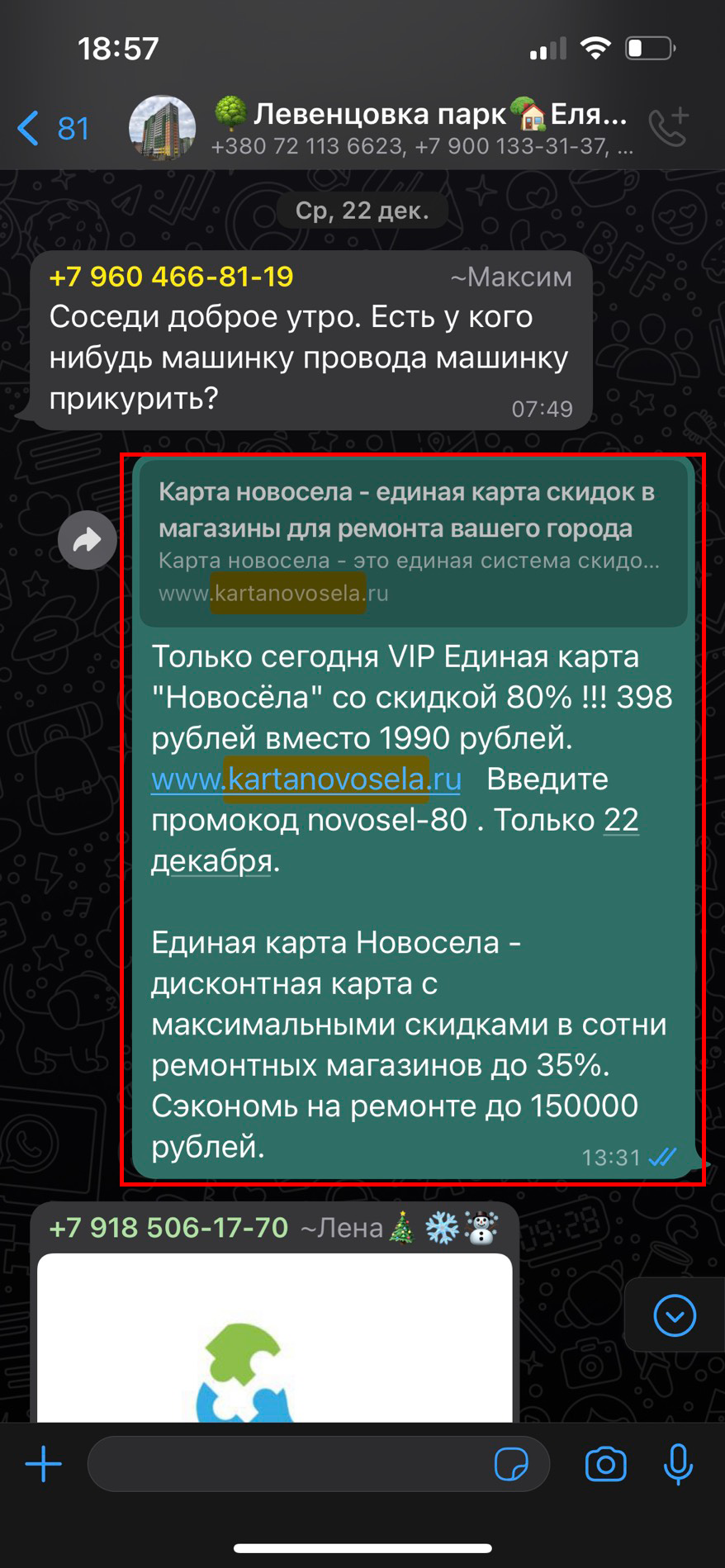
Task: Open the attachment plus menu
Action: click(44, 1465)
